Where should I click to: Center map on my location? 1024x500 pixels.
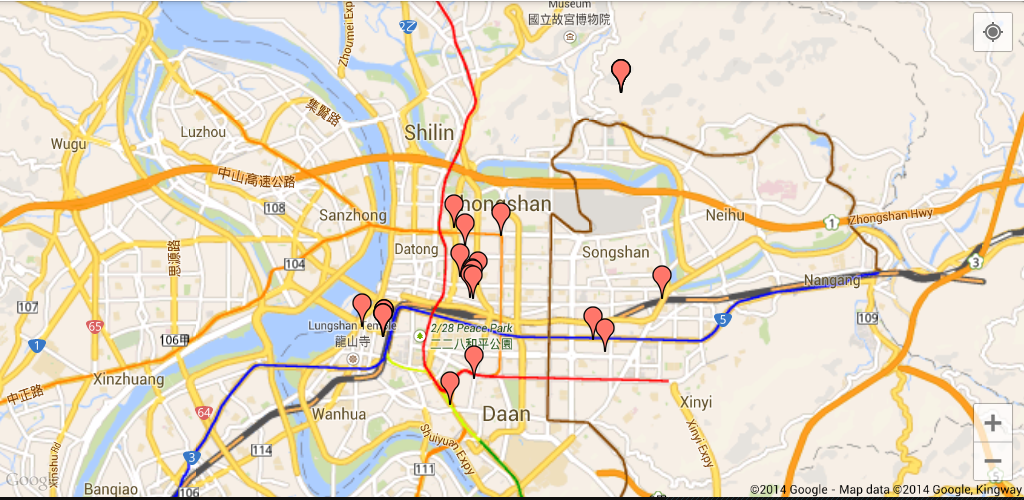click(993, 32)
